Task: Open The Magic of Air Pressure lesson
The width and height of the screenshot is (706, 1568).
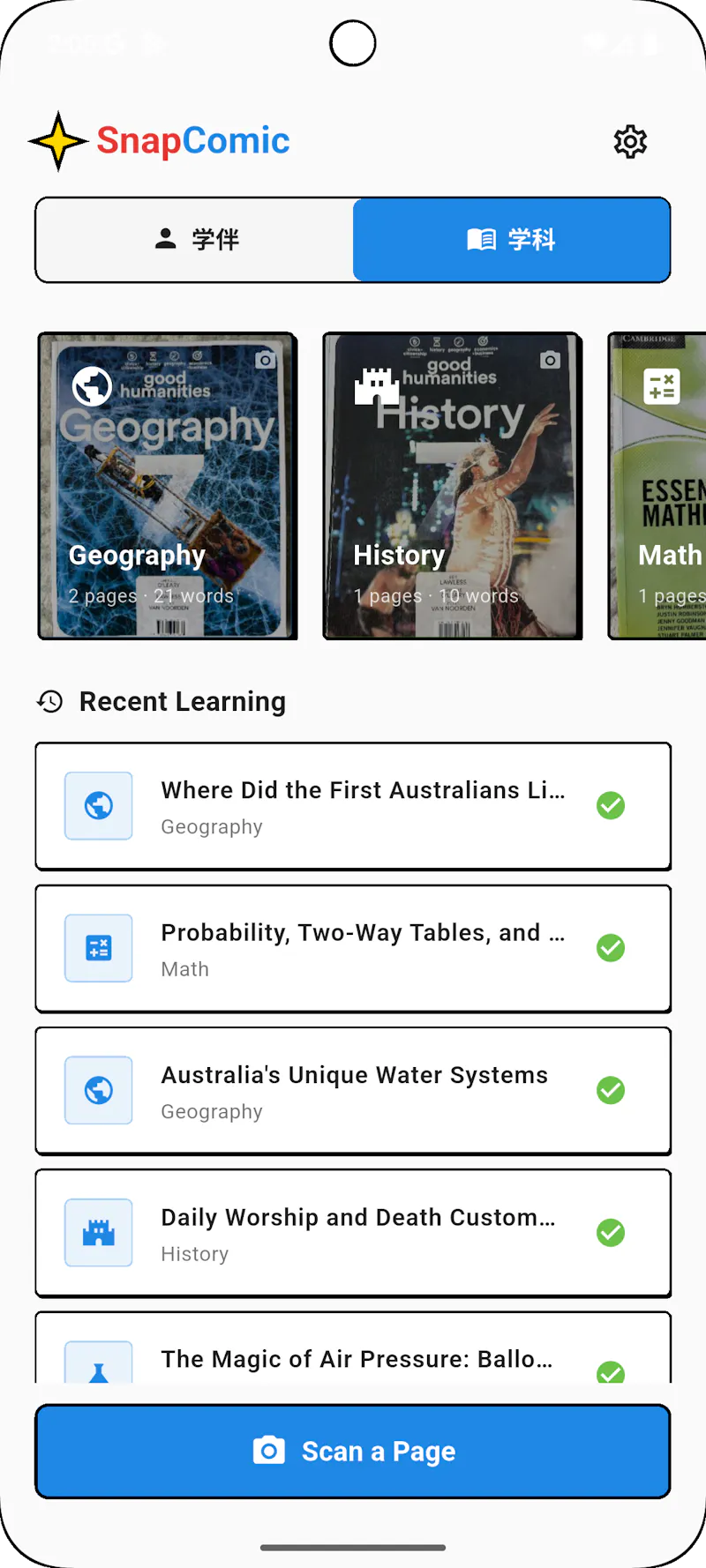Action: pyautogui.click(x=353, y=1348)
